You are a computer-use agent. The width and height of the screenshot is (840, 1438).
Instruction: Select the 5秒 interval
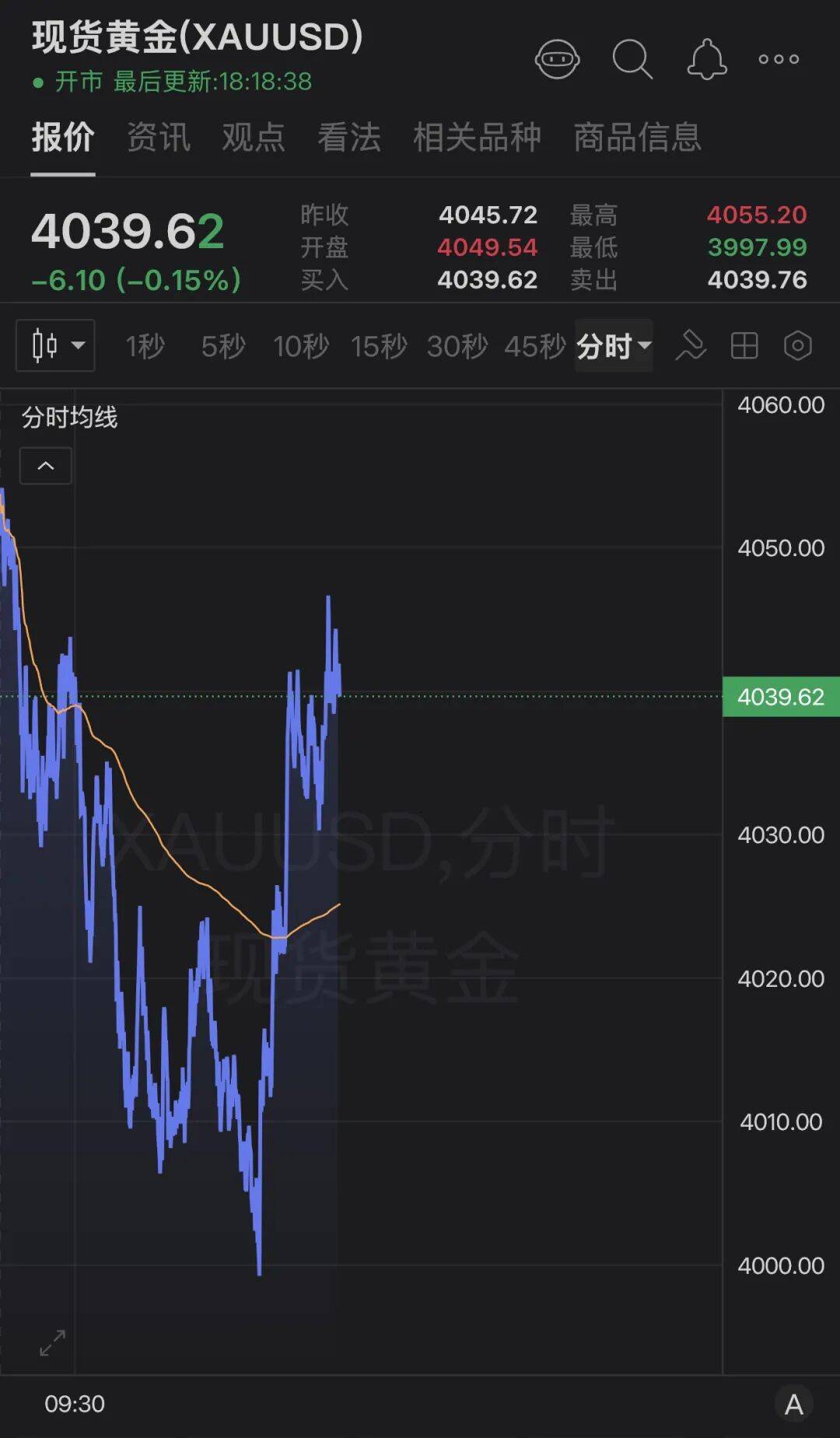click(223, 346)
